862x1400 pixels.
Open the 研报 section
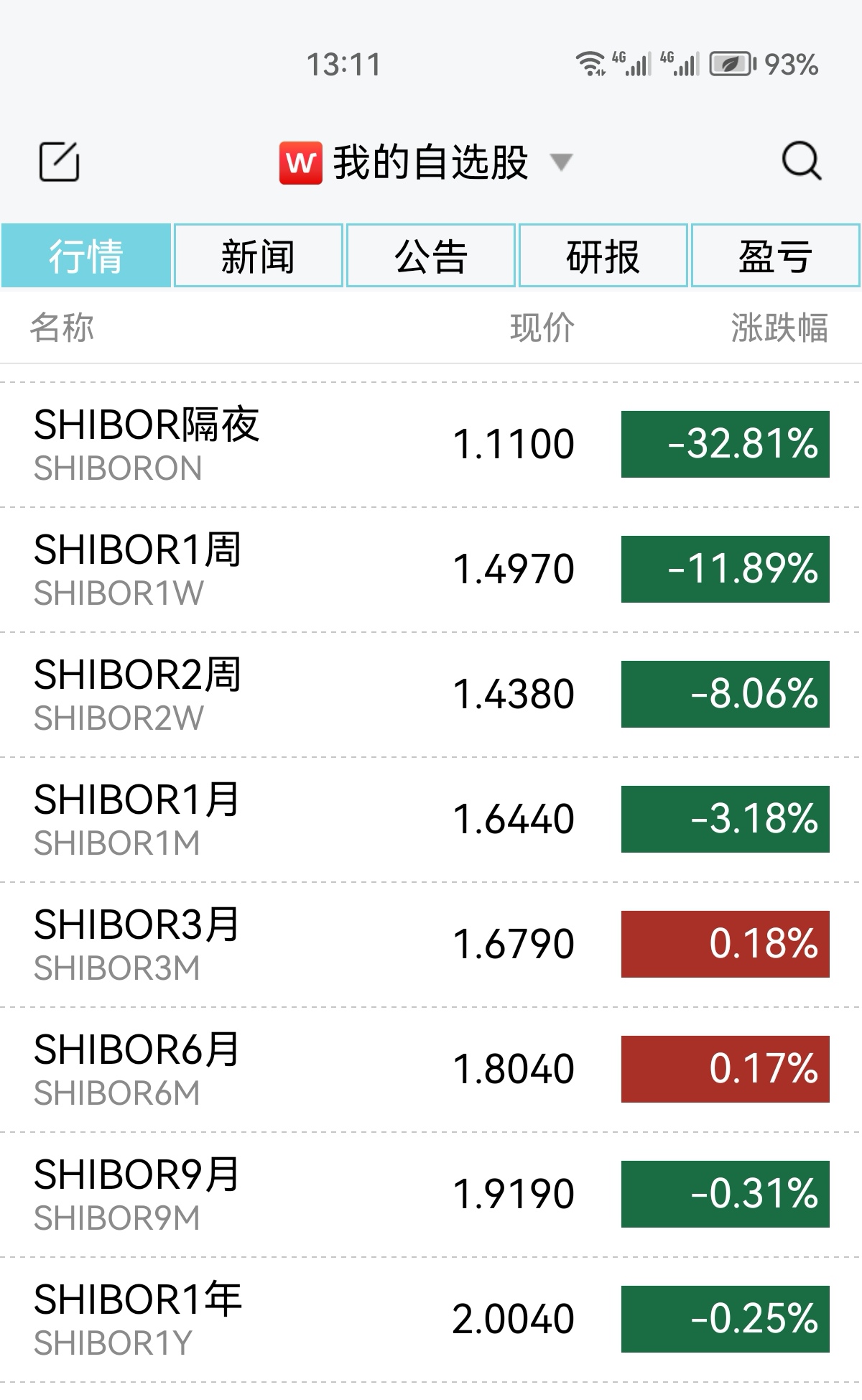[x=602, y=256]
